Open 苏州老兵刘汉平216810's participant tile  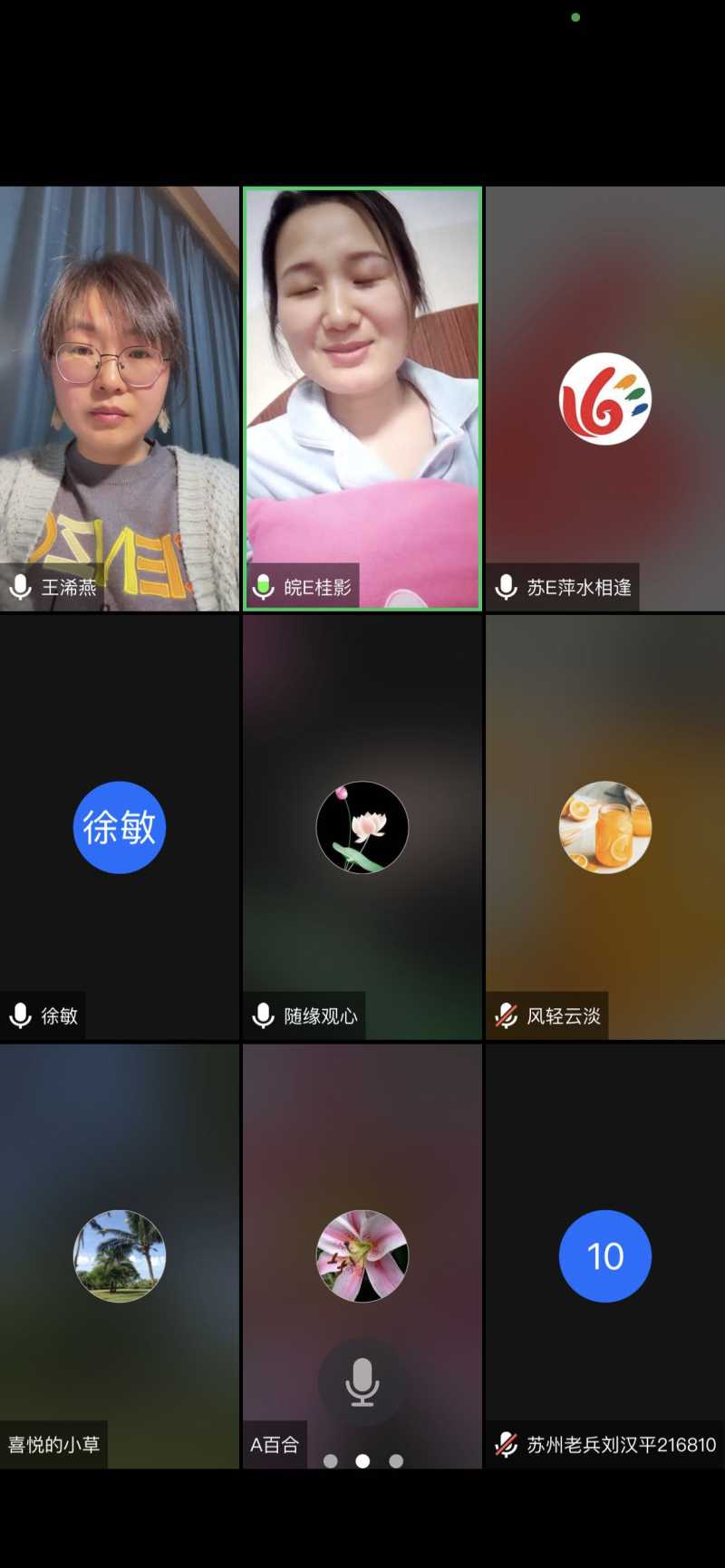pyautogui.click(x=605, y=1255)
